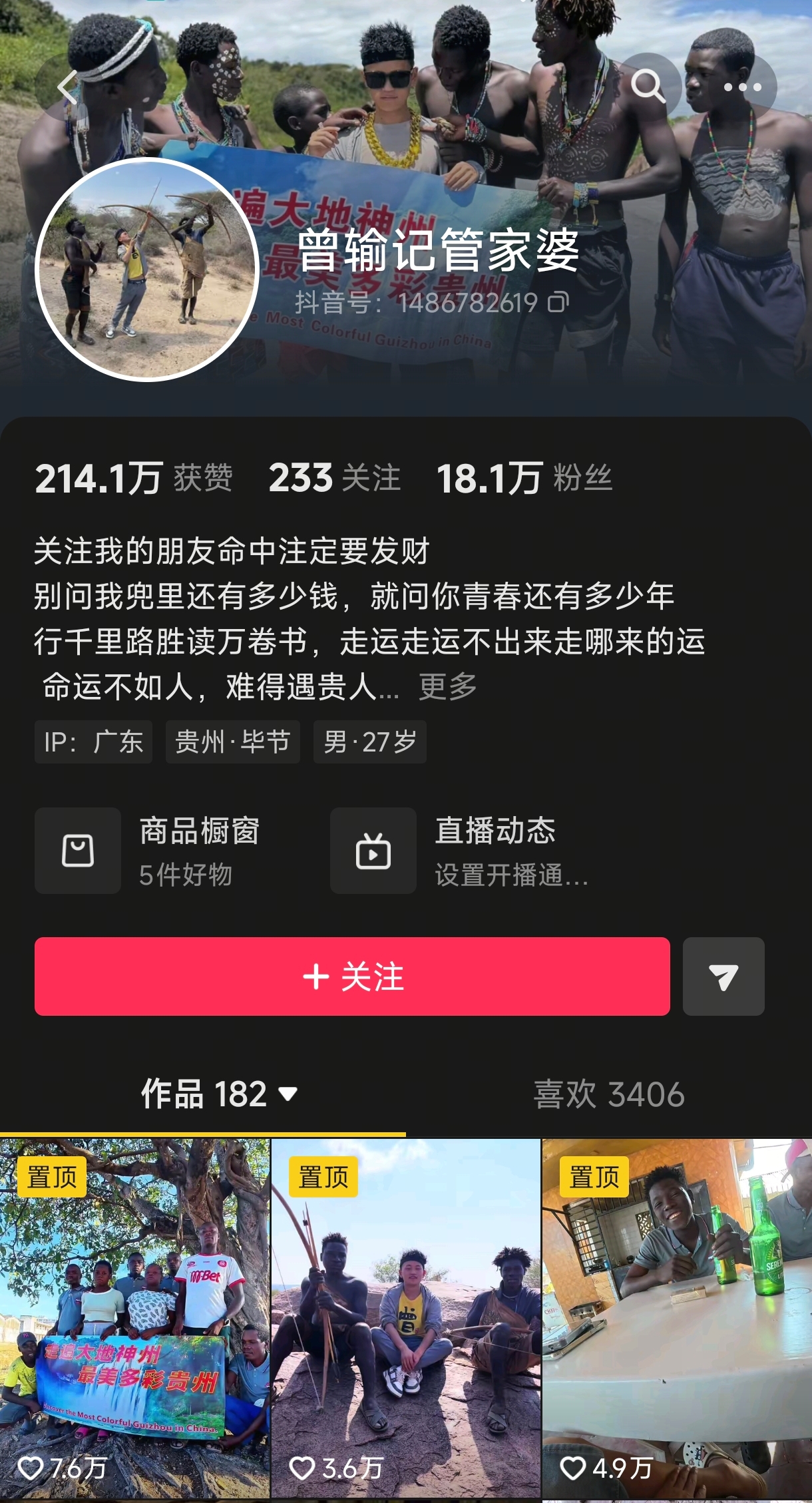Open the 18.1万 粉丝 followers list

tap(524, 478)
